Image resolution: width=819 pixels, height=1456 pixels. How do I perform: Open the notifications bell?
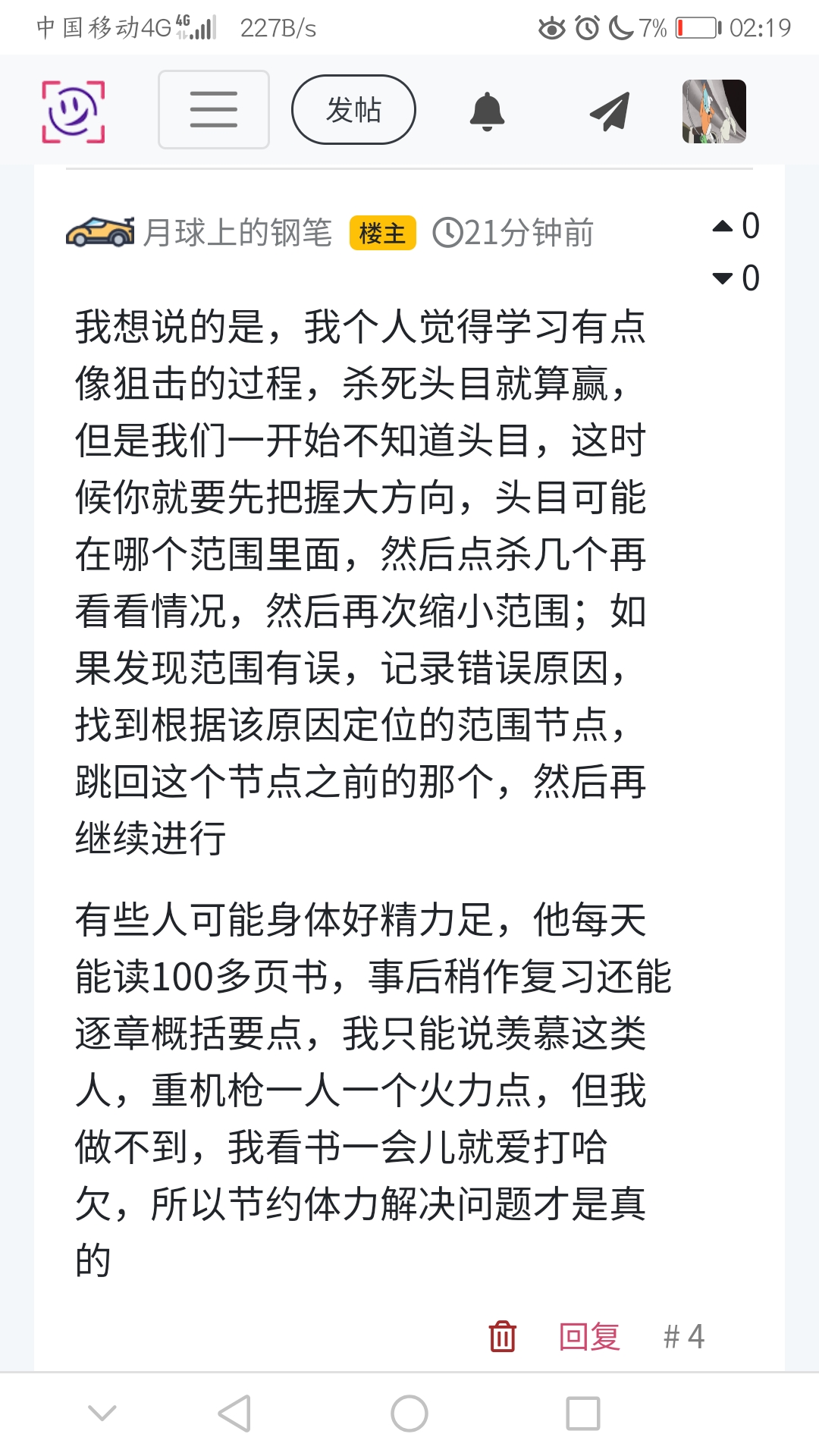point(487,111)
